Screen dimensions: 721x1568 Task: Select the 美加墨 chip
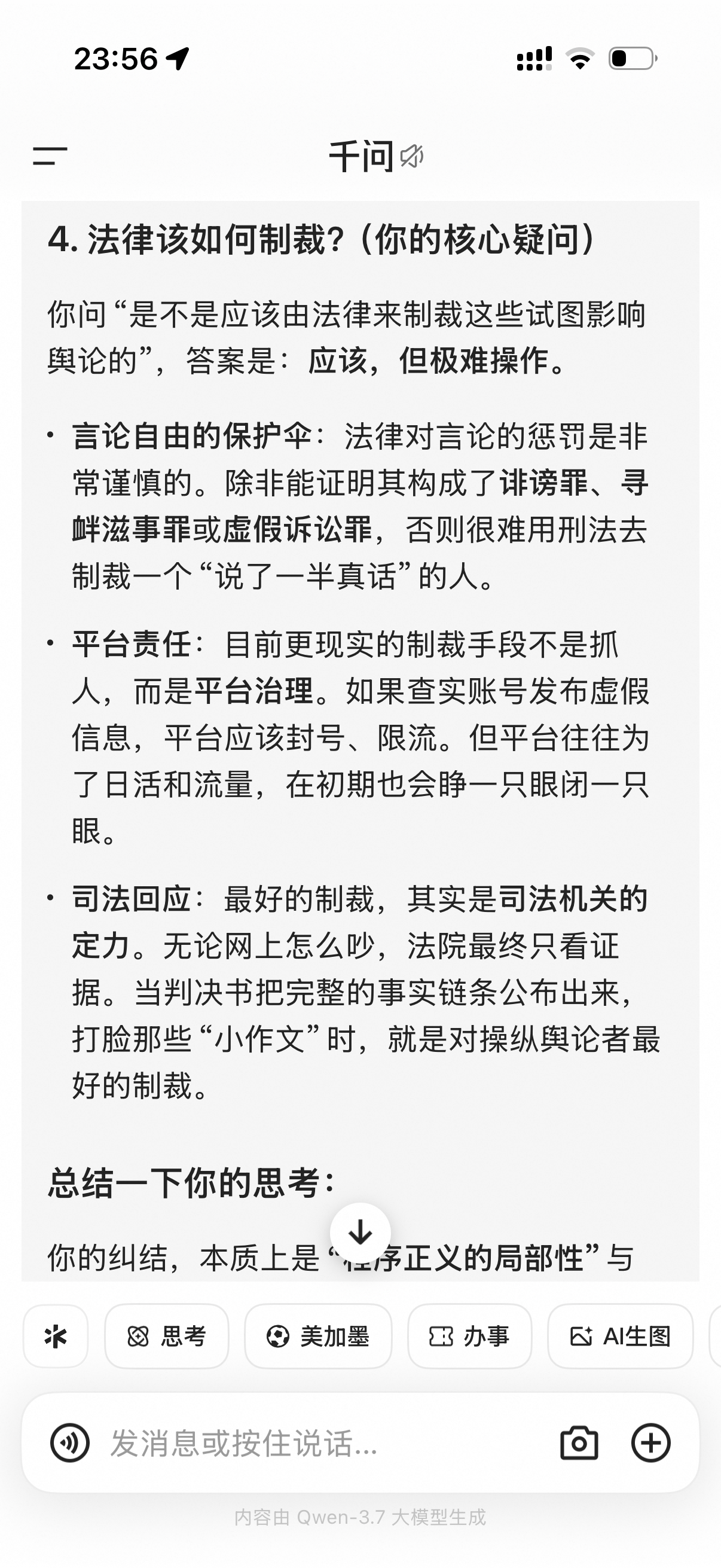pyautogui.click(x=318, y=1336)
